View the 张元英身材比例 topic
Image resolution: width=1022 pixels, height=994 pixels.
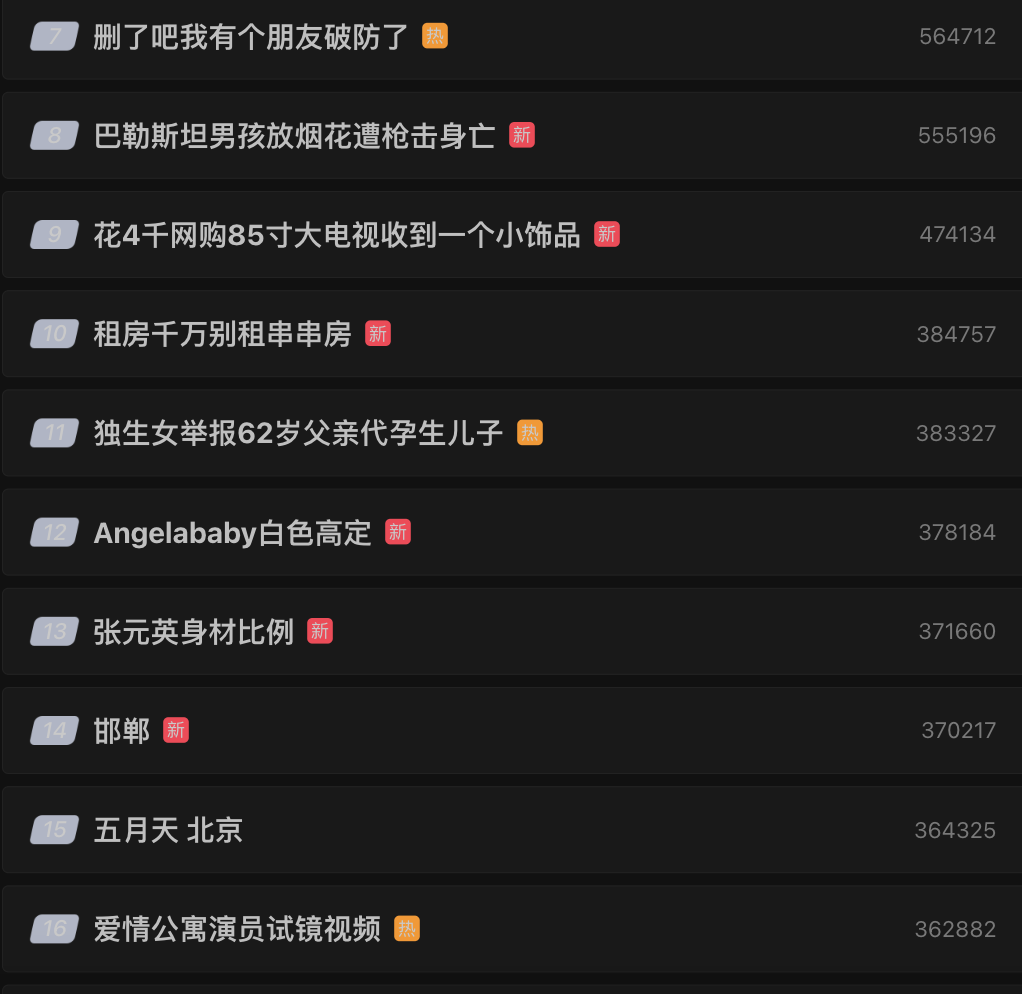coord(193,632)
